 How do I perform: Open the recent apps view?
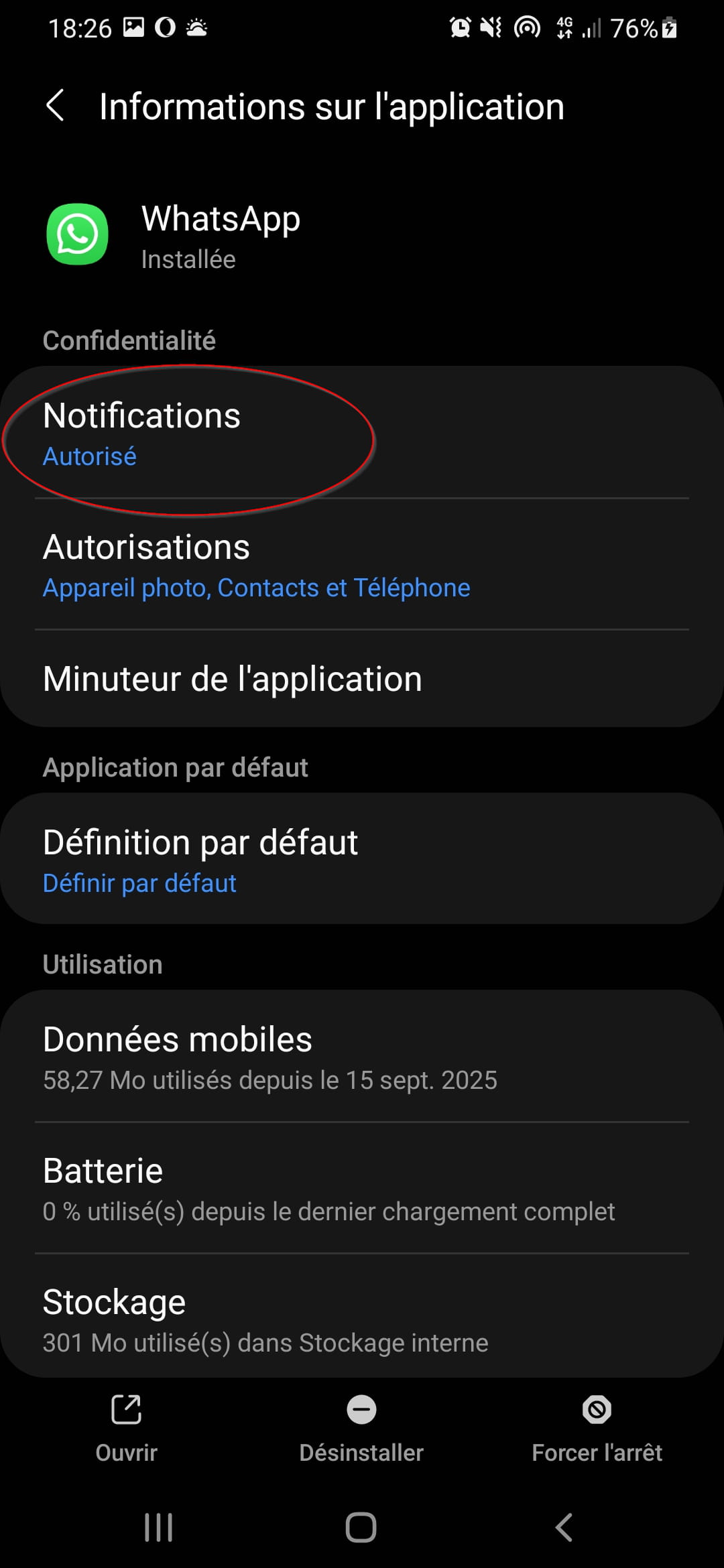pos(159,1528)
